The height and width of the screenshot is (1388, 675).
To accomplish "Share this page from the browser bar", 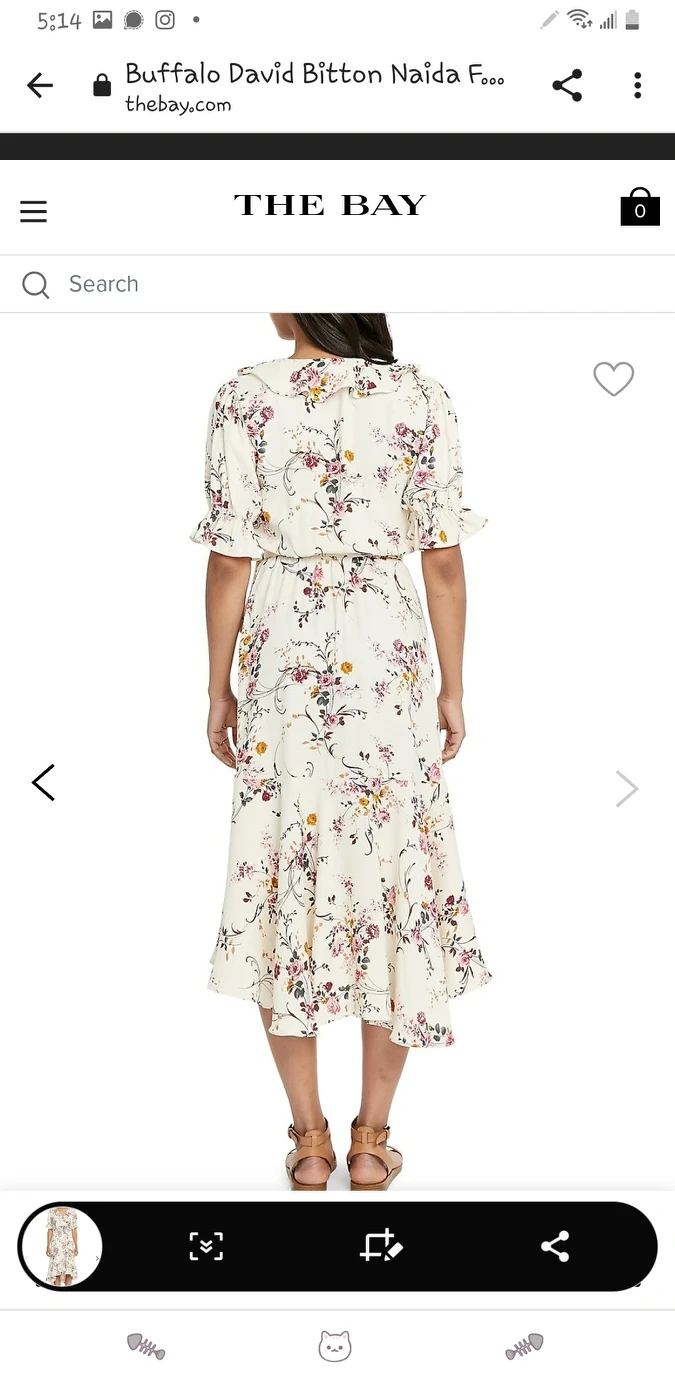I will click(x=567, y=86).
